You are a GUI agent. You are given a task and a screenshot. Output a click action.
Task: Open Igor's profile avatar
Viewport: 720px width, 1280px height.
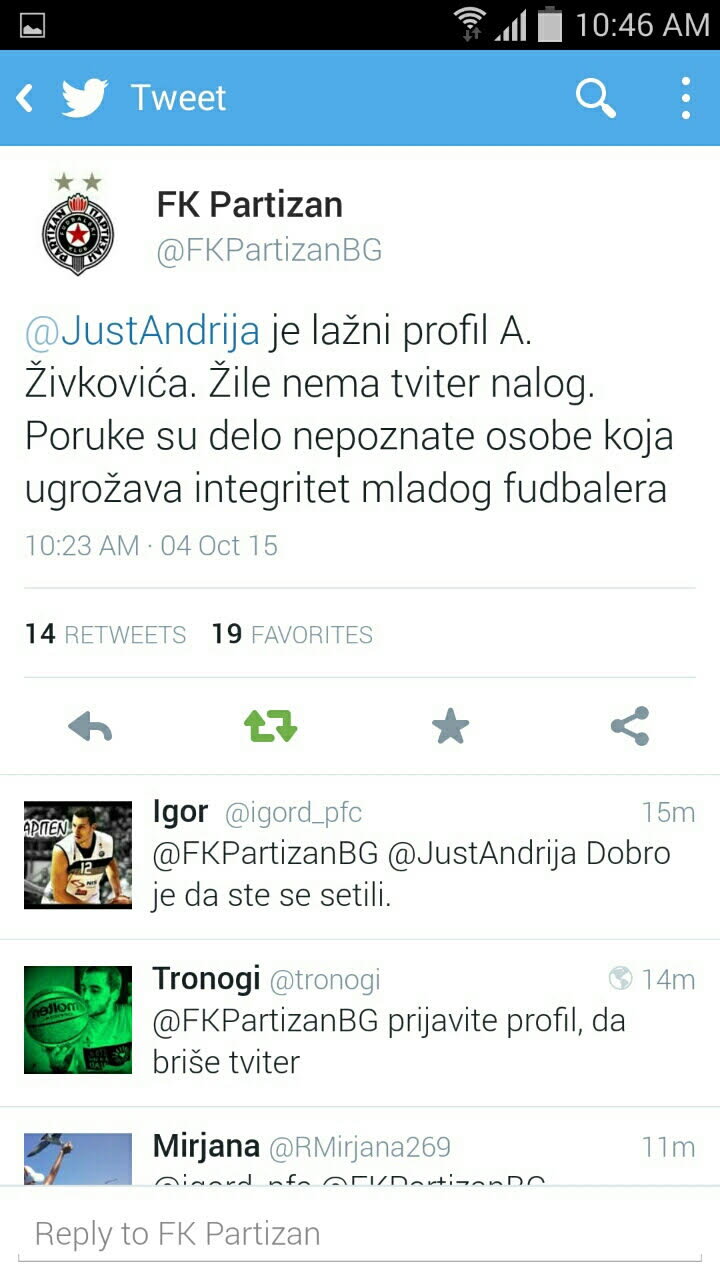(78, 855)
